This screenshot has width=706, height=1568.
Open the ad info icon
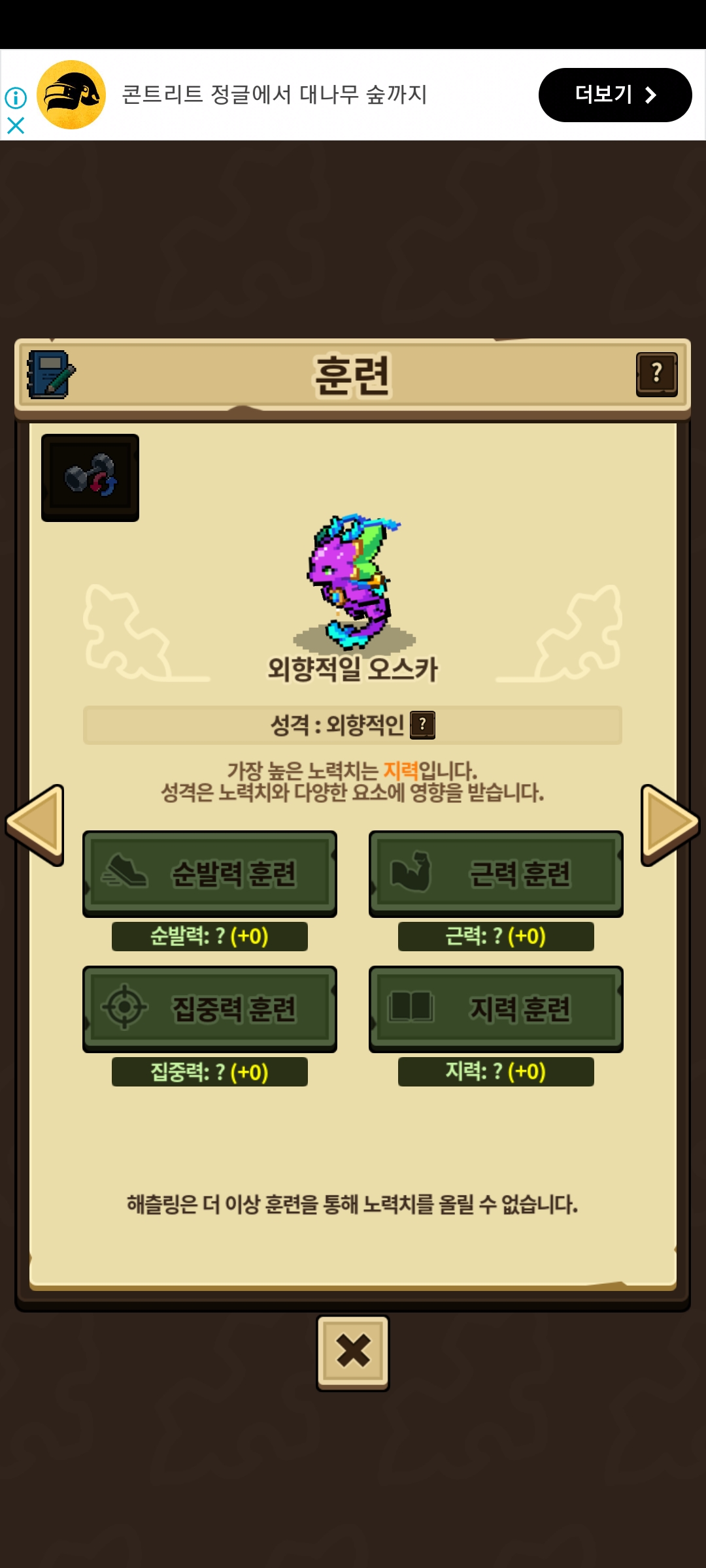[16, 98]
